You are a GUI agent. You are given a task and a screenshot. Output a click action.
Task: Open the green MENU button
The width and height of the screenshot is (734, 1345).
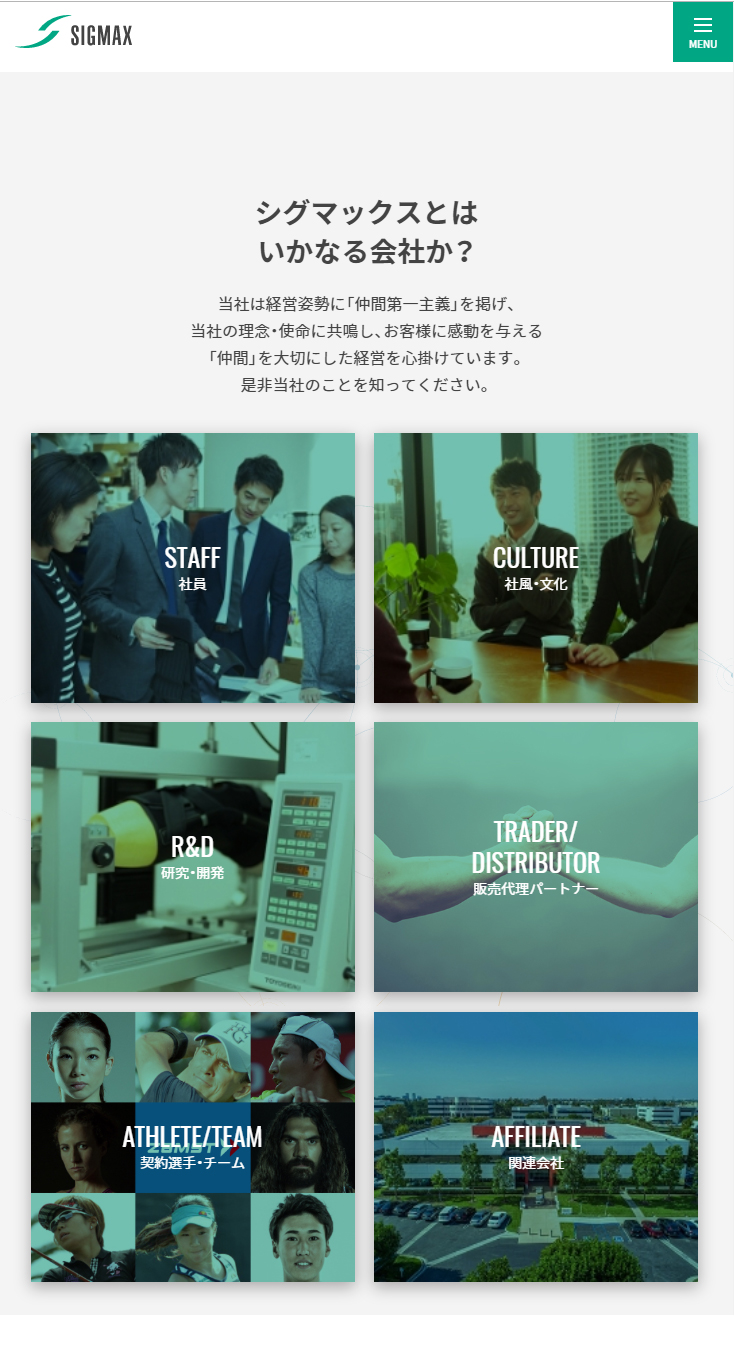point(702,32)
